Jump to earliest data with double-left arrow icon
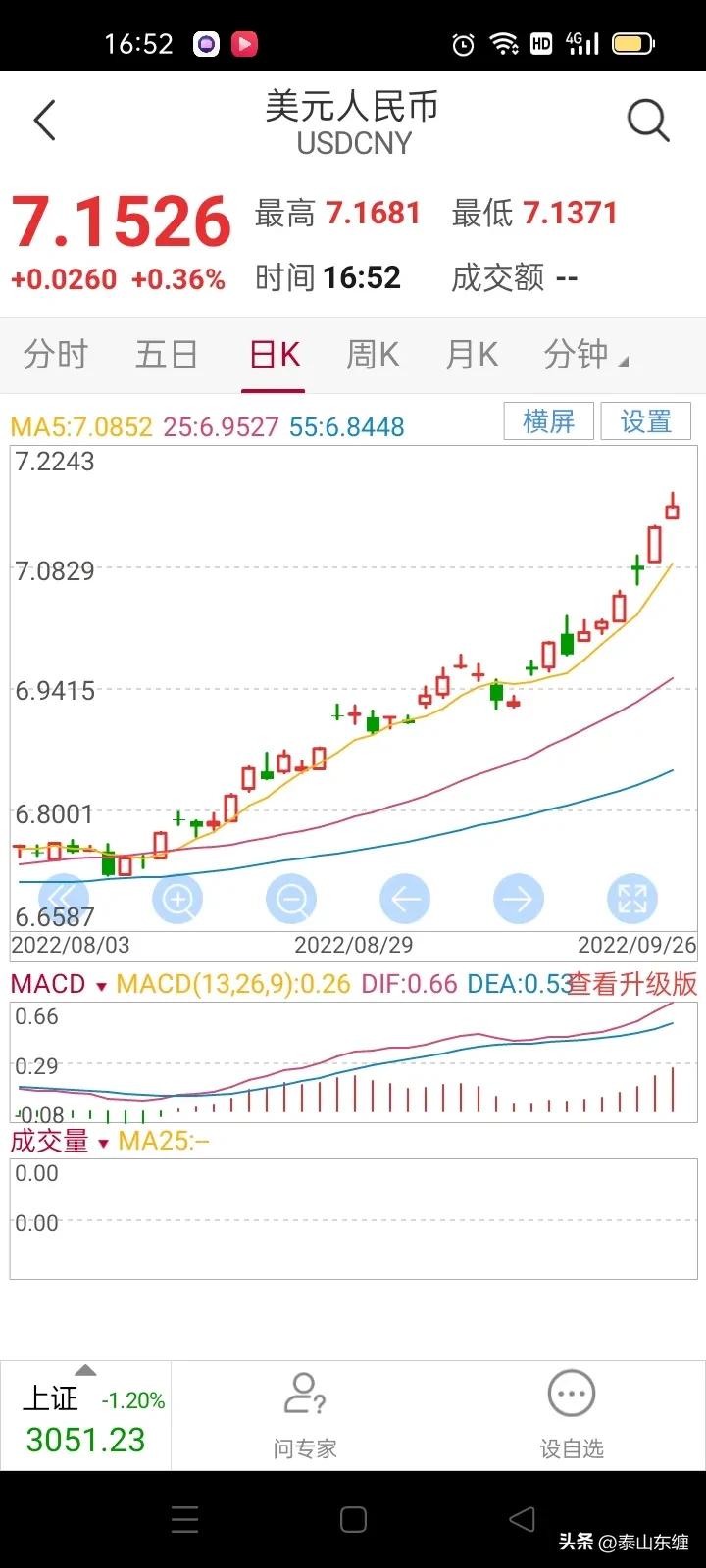This screenshot has height=1568, width=706. (64, 899)
